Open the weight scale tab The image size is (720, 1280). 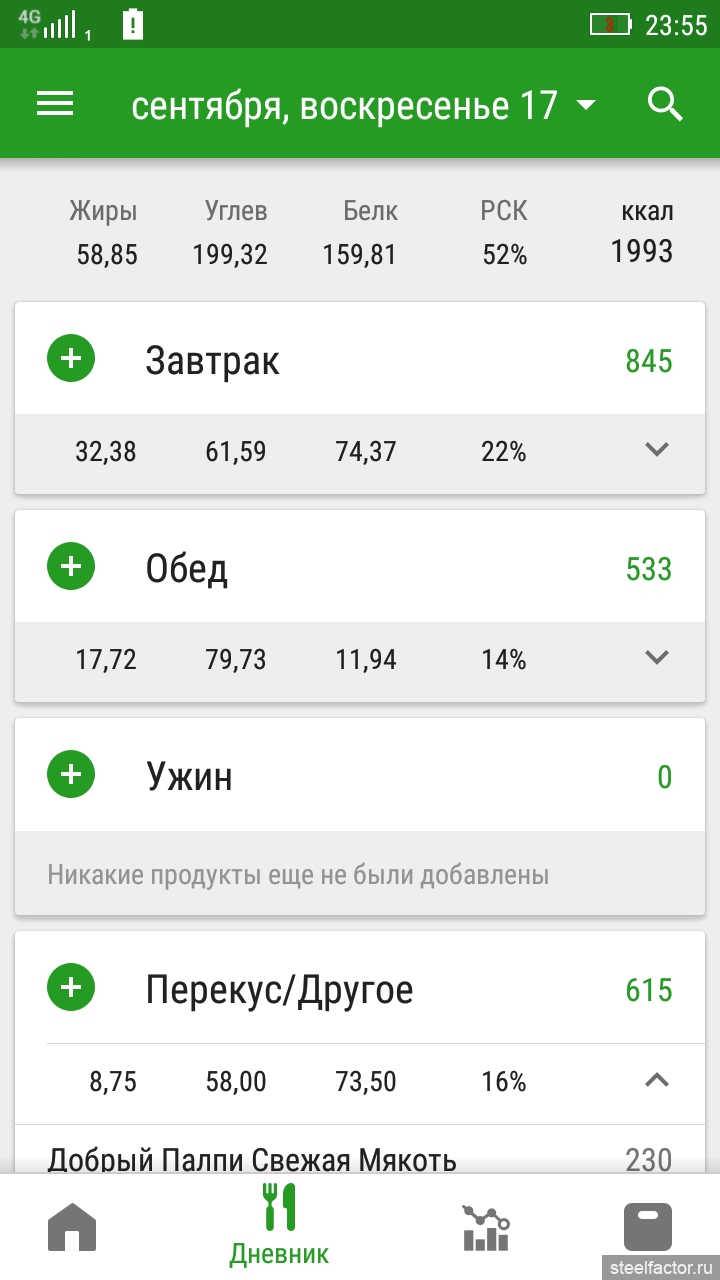click(647, 1227)
